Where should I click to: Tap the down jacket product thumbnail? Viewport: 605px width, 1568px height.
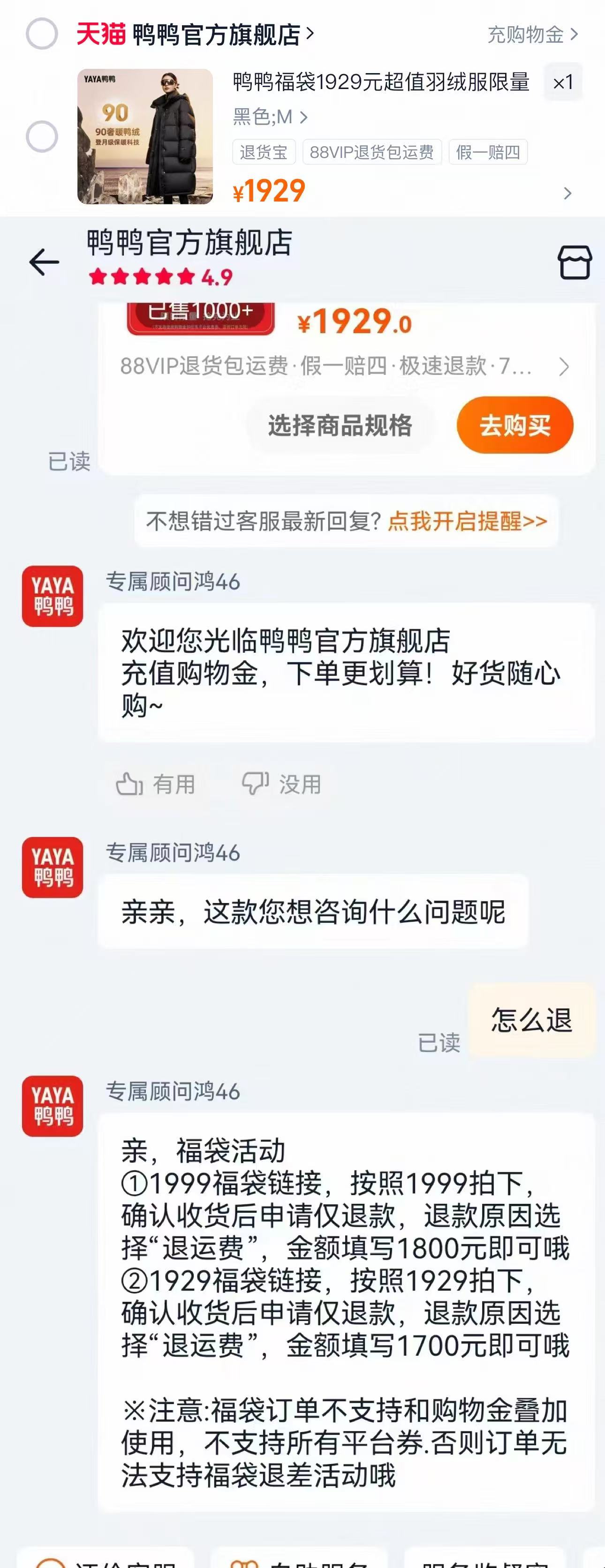[x=144, y=135]
